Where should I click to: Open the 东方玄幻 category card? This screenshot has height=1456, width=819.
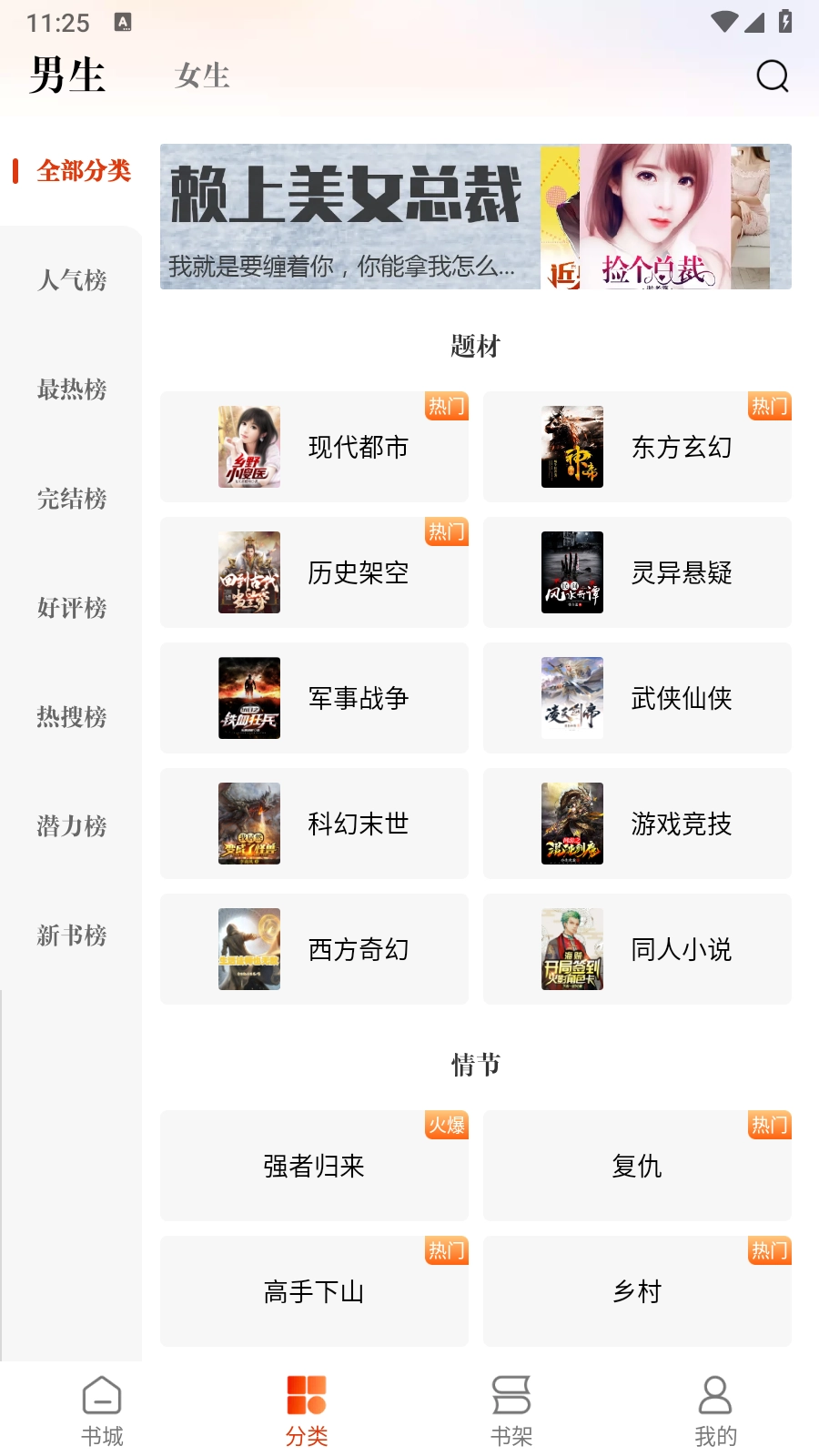pyautogui.click(x=637, y=447)
